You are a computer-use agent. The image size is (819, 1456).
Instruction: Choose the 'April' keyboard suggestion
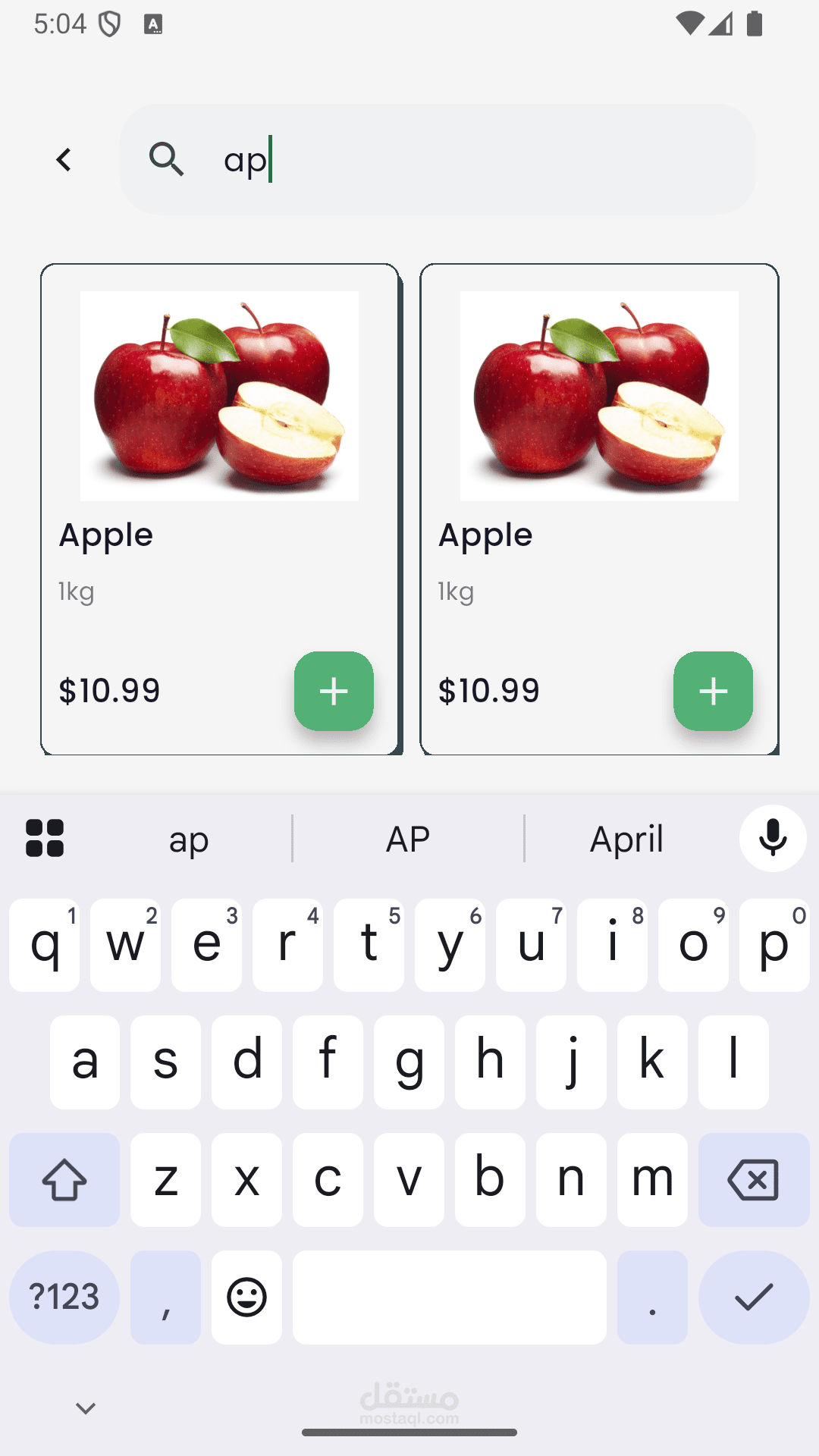tap(626, 839)
